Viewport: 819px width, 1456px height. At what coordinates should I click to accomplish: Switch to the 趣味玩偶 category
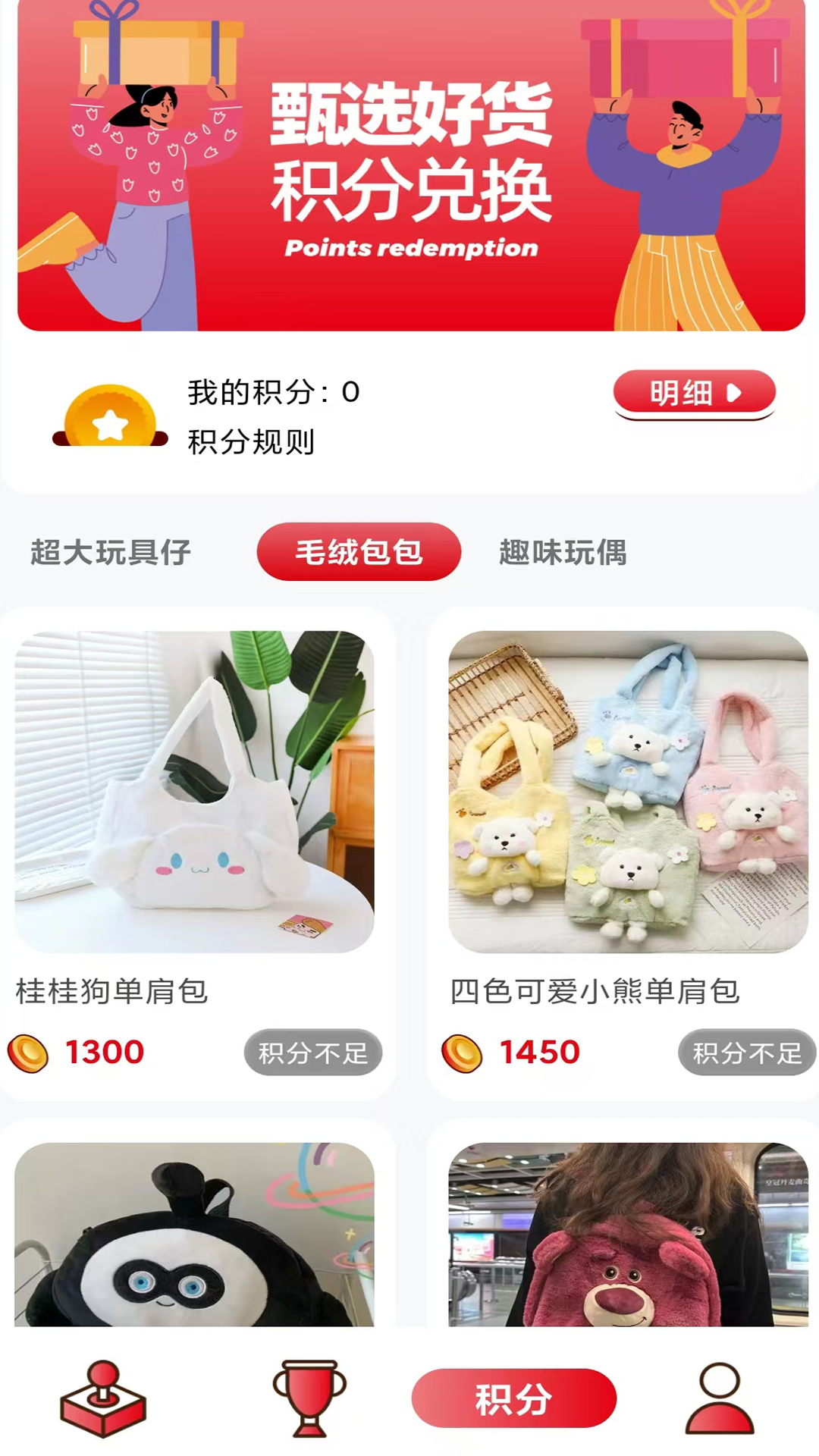click(x=563, y=552)
